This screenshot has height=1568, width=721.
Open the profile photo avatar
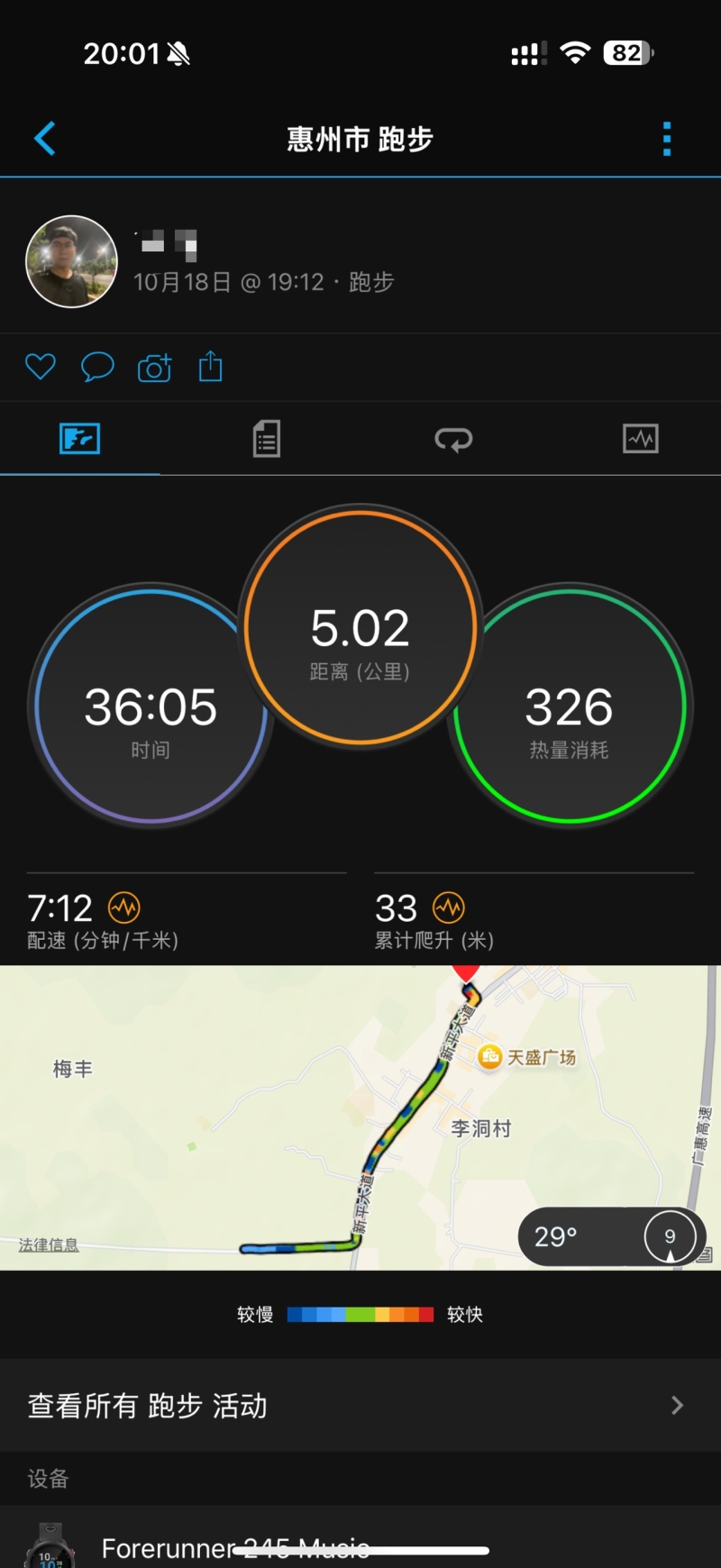(71, 261)
